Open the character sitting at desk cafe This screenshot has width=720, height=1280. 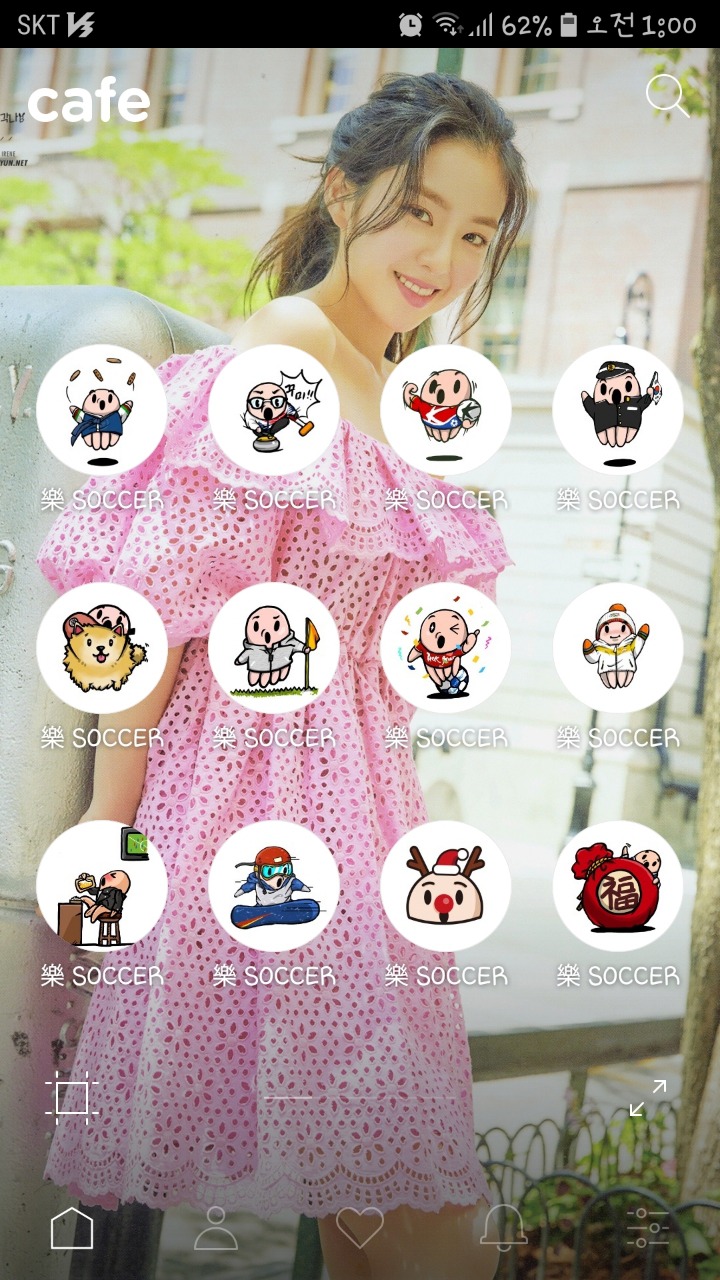(x=102, y=886)
